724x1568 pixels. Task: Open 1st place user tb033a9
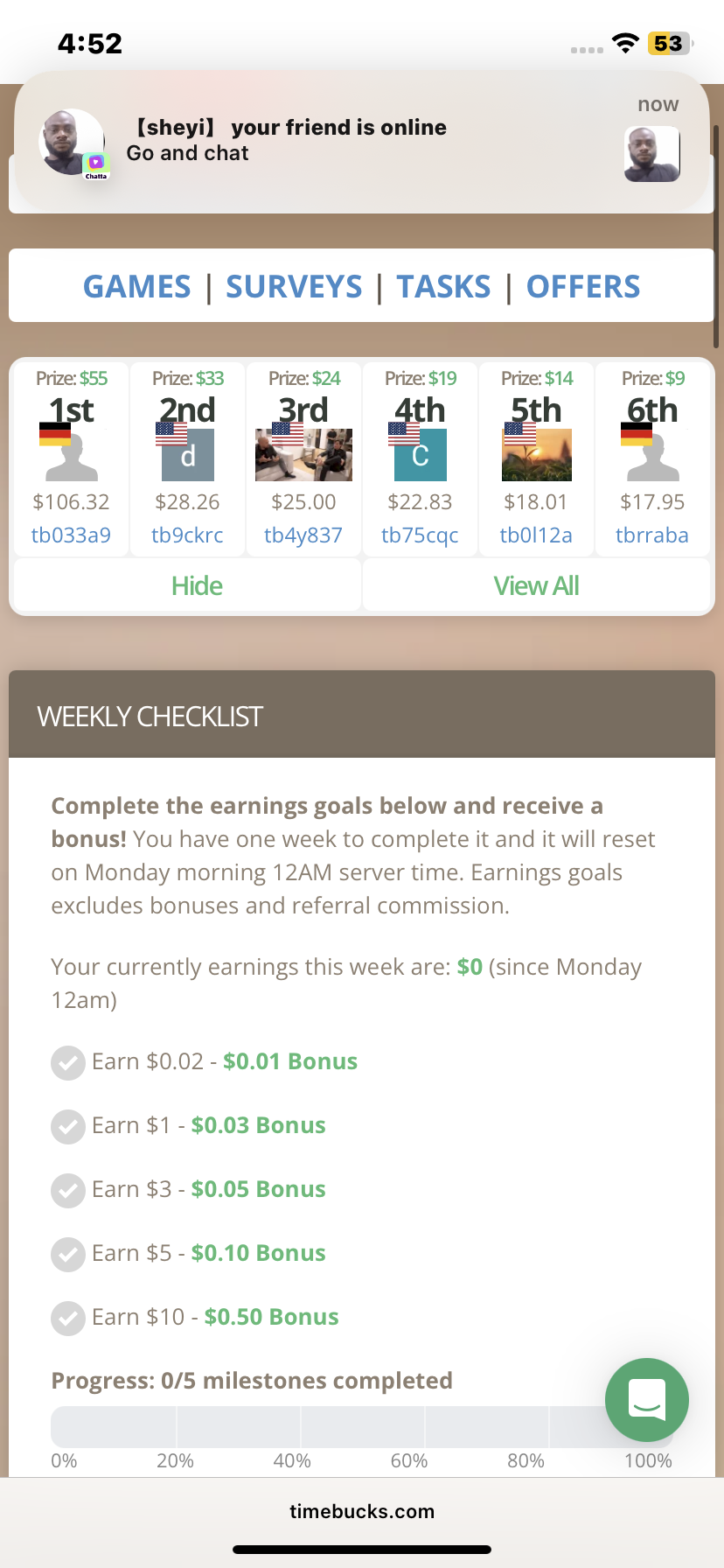click(71, 535)
